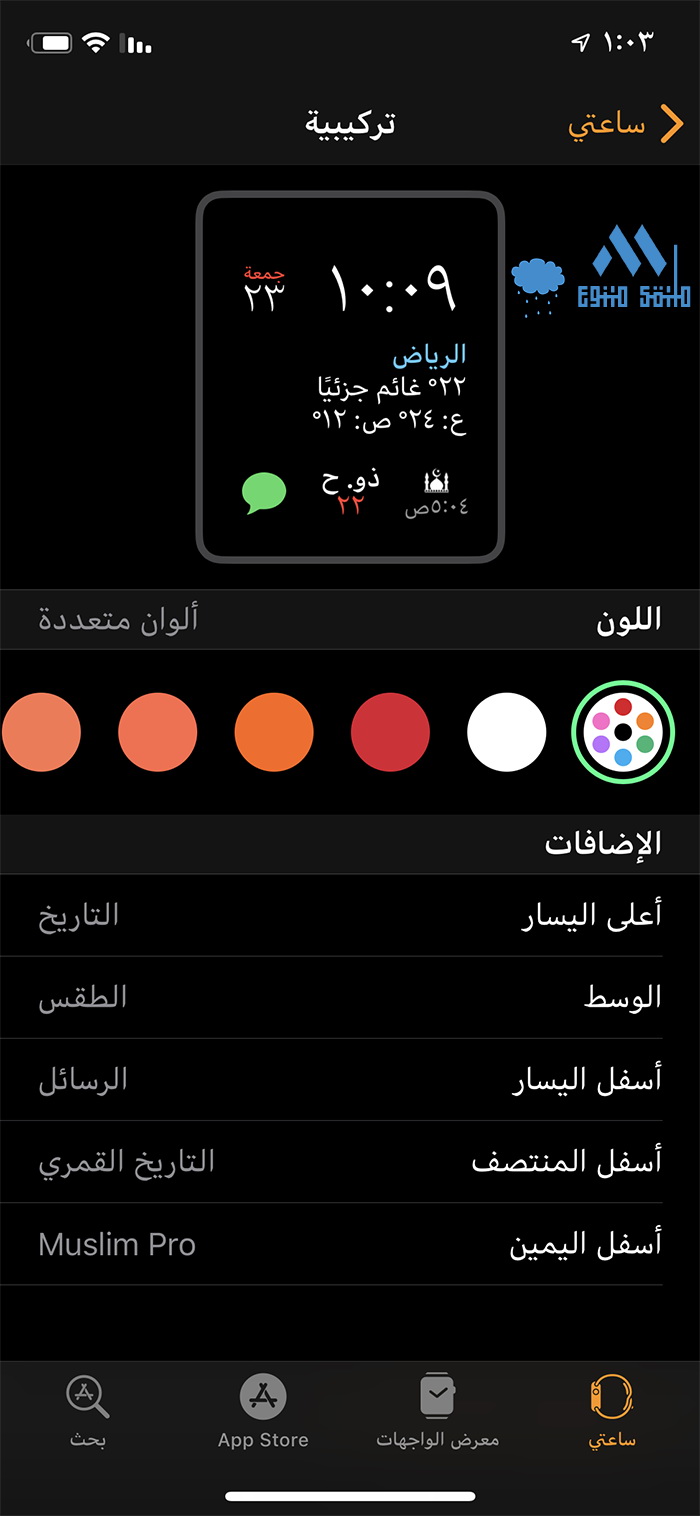Open the أسفل المنتصف complication row

click(x=350, y=1162)
